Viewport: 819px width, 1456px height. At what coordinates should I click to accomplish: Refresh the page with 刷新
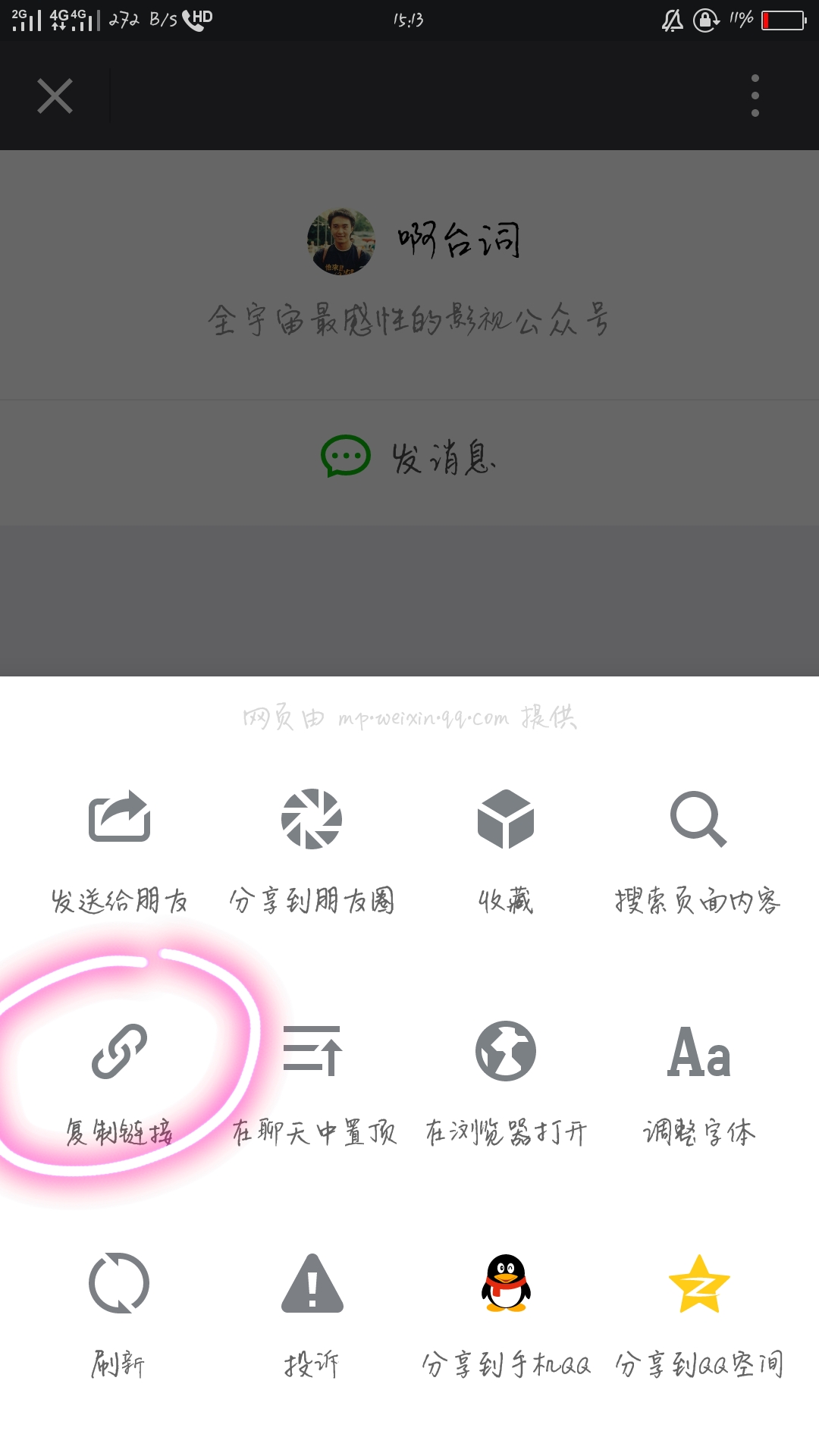click(119, 1316)
